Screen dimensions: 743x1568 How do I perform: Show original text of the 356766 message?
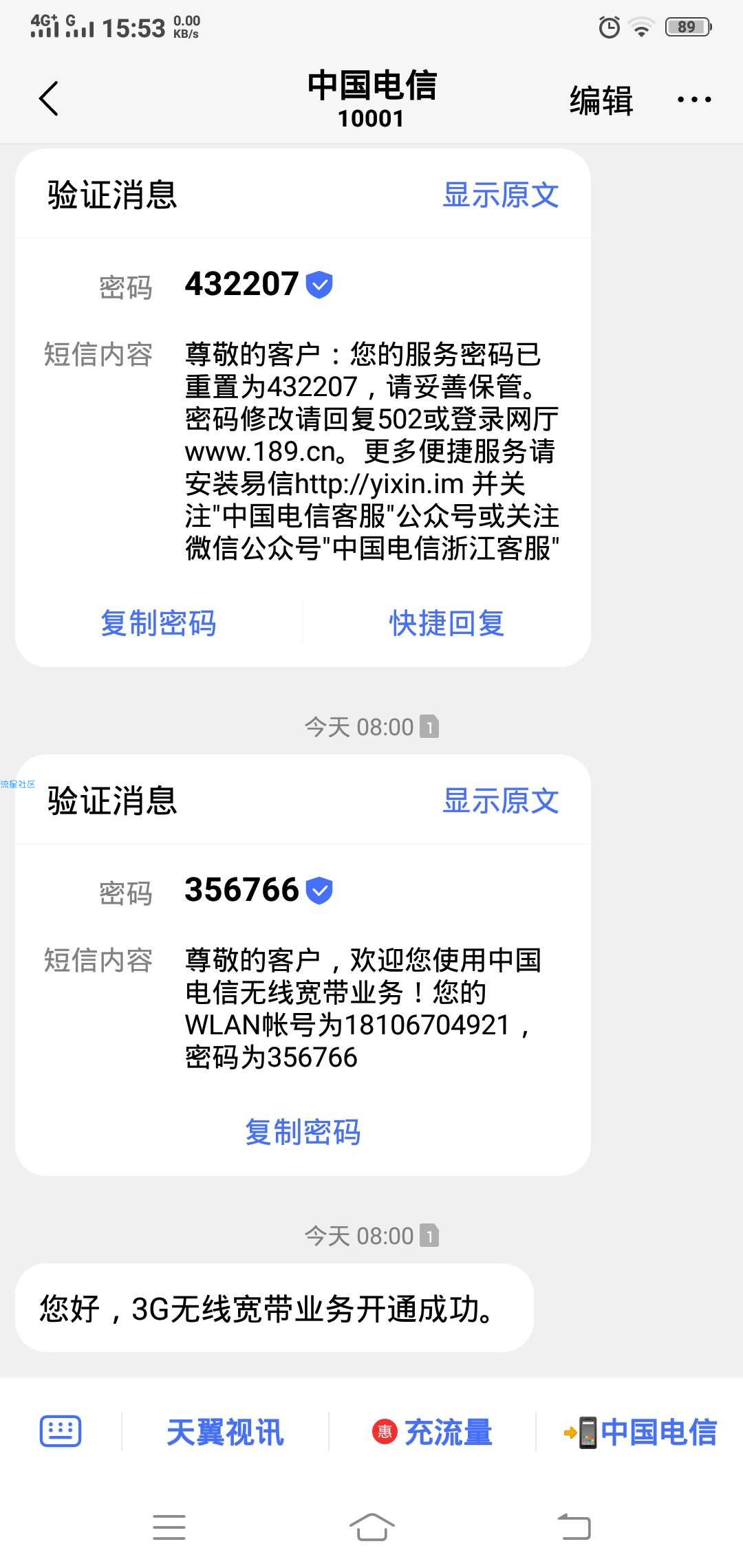pyautogui.click(x=500, y=801)
